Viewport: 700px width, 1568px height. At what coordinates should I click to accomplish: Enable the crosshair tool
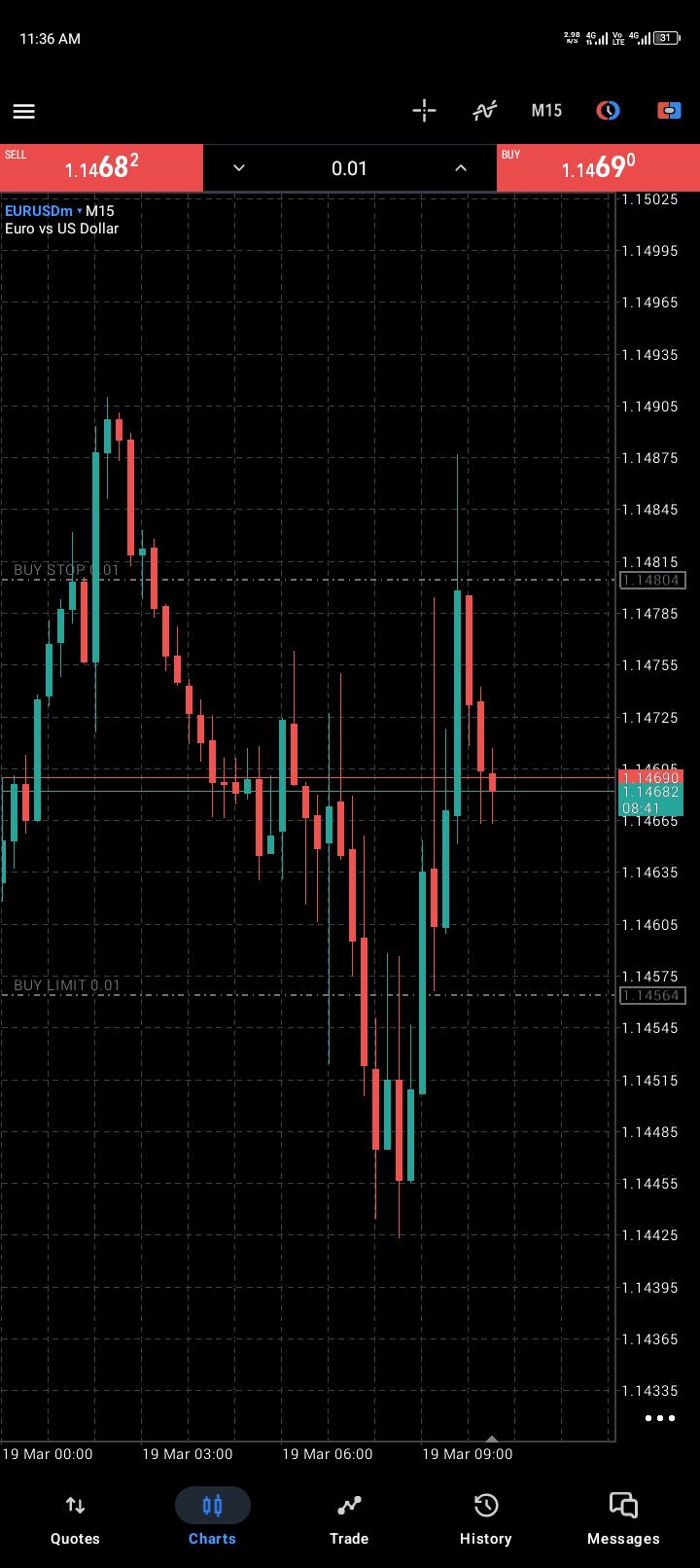tap(424, 110)
